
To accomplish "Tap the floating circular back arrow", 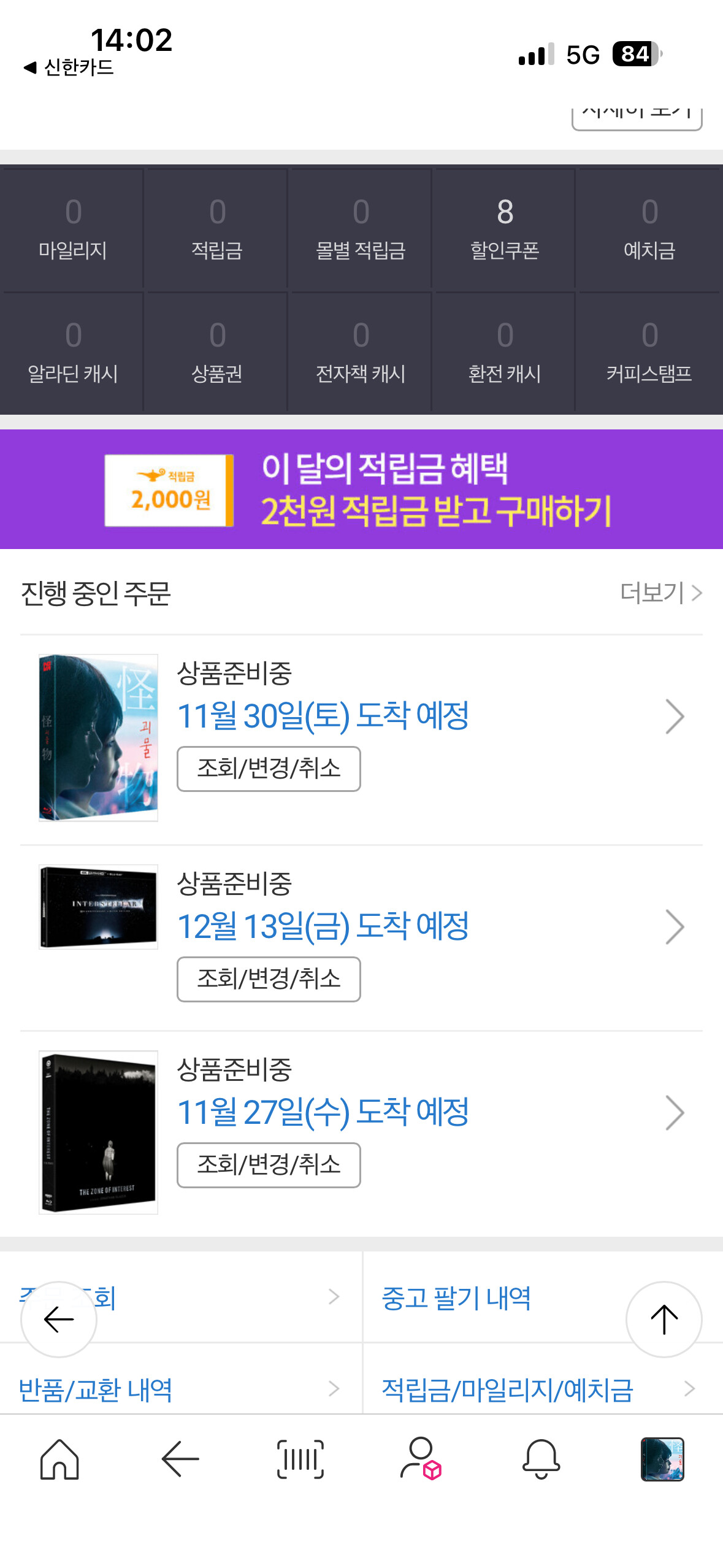I will point(59,1319).
